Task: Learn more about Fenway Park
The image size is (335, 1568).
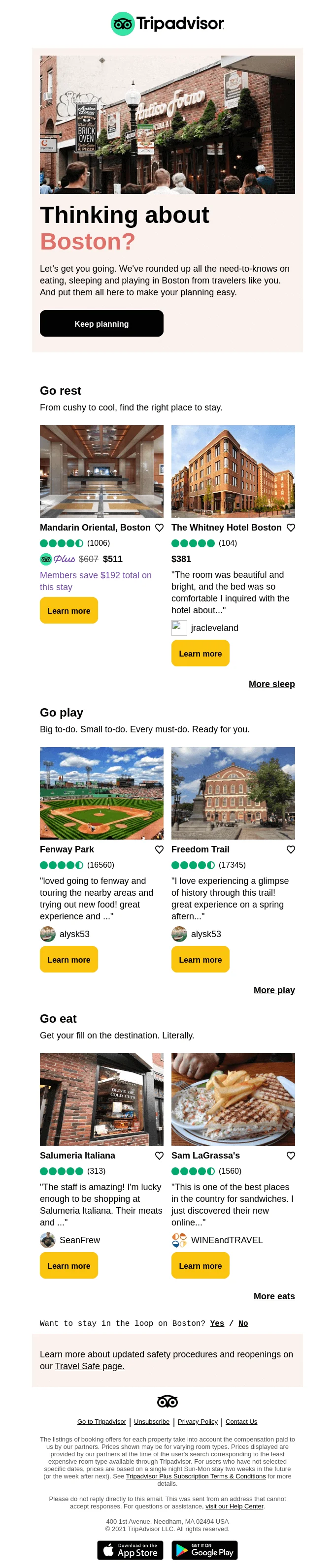Action: tap(69, 959)
